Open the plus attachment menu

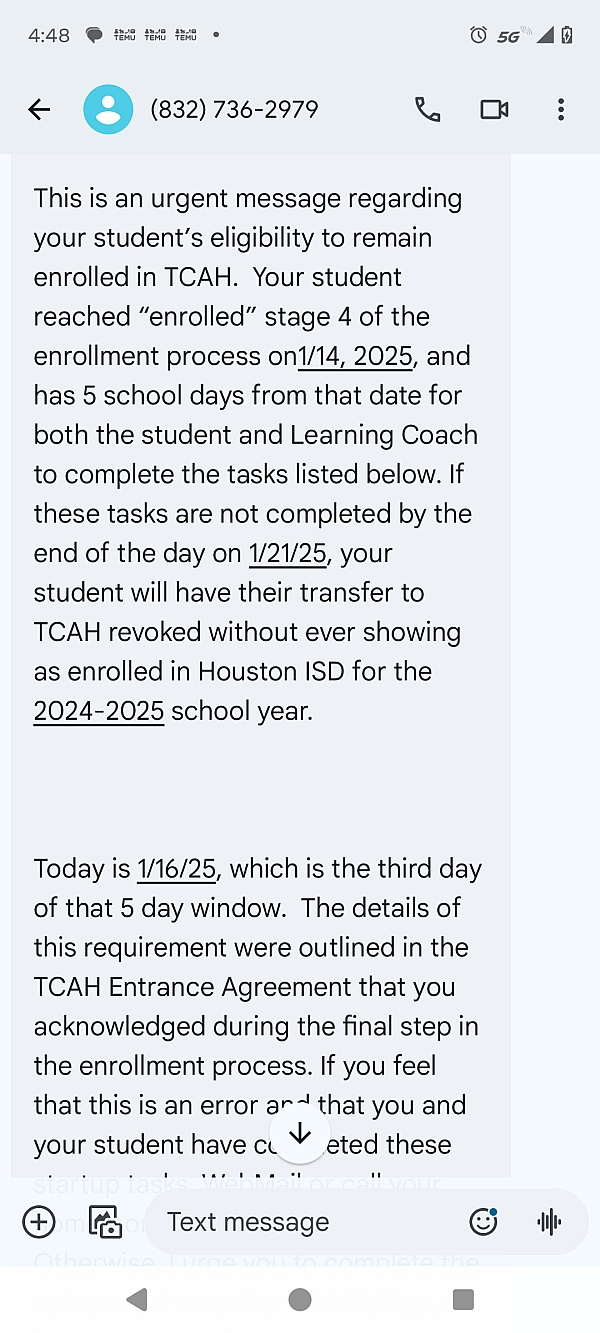(x=39, y=1221)
